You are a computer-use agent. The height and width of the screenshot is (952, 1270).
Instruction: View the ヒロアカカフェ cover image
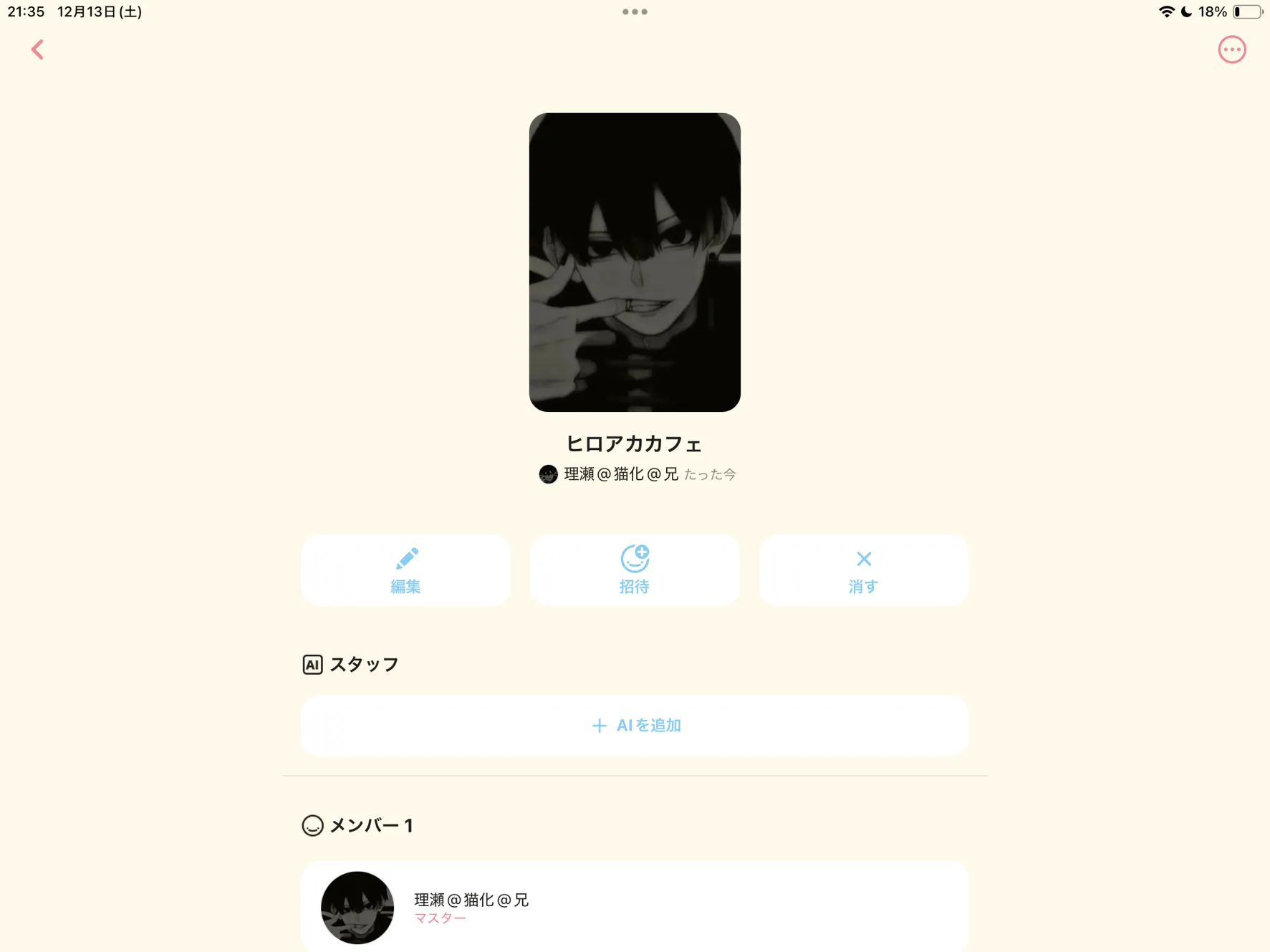pyautogui.click(x=635, y=262)
